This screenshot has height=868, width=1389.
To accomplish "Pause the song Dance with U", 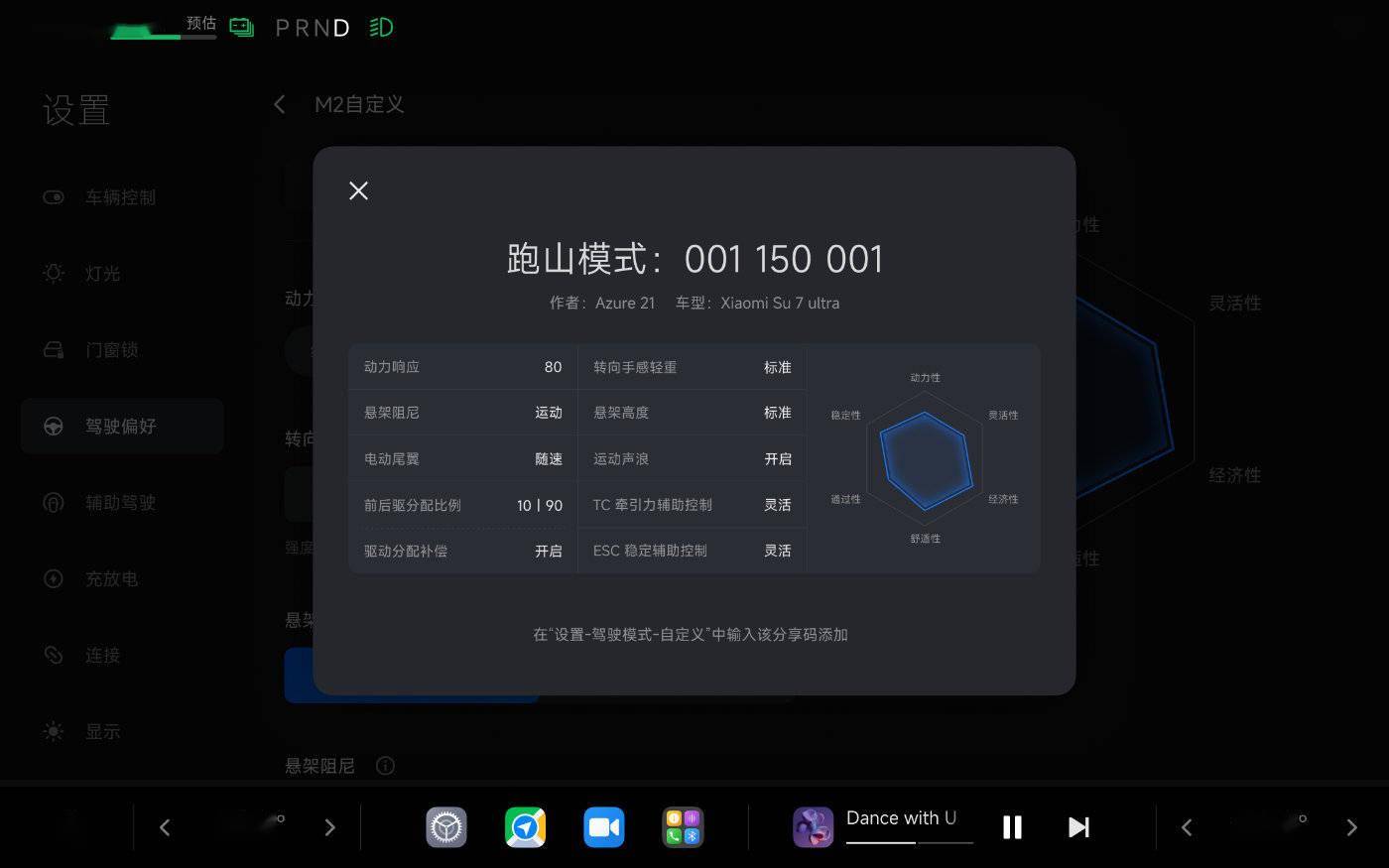I will [1012, 827].
